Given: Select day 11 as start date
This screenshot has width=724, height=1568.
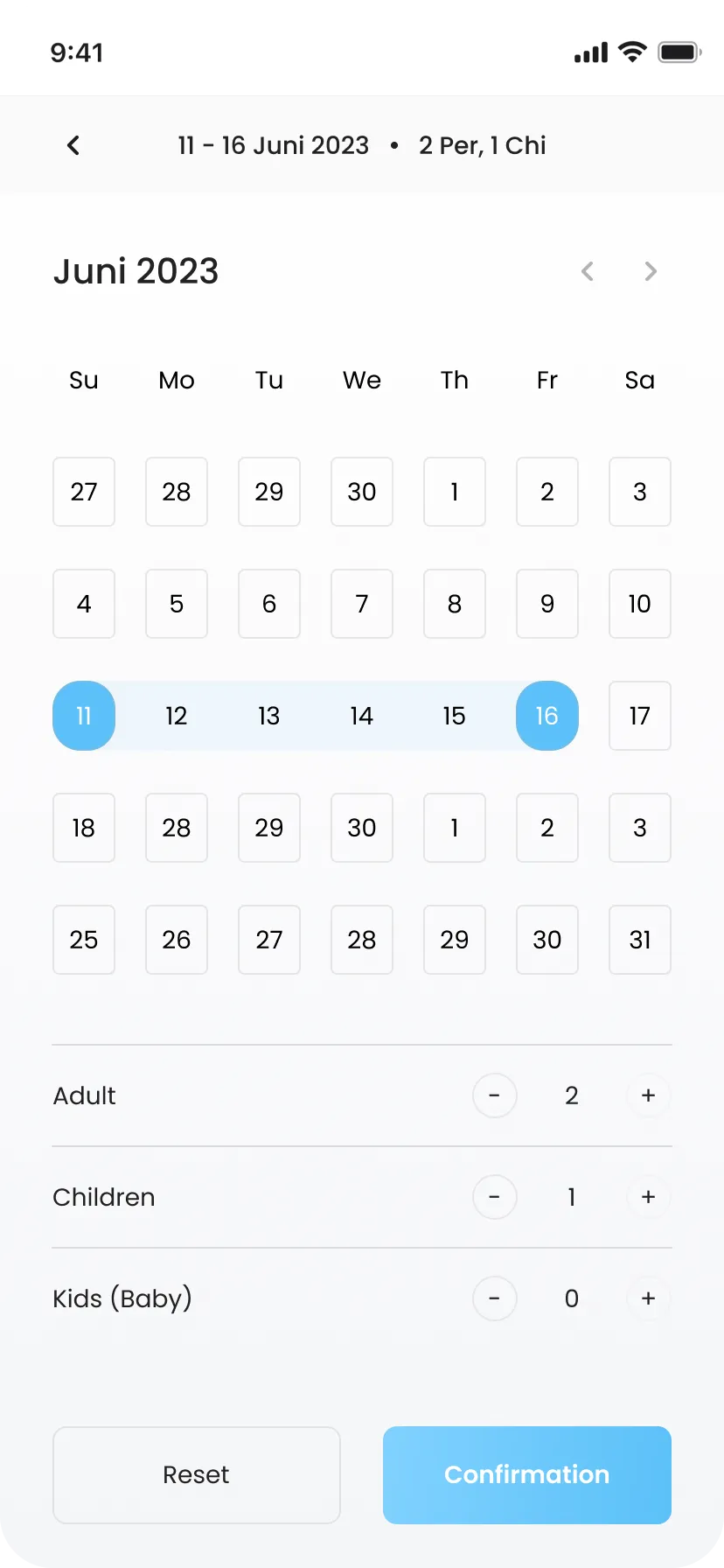Looking at the screenshot, I should point(84,716).
